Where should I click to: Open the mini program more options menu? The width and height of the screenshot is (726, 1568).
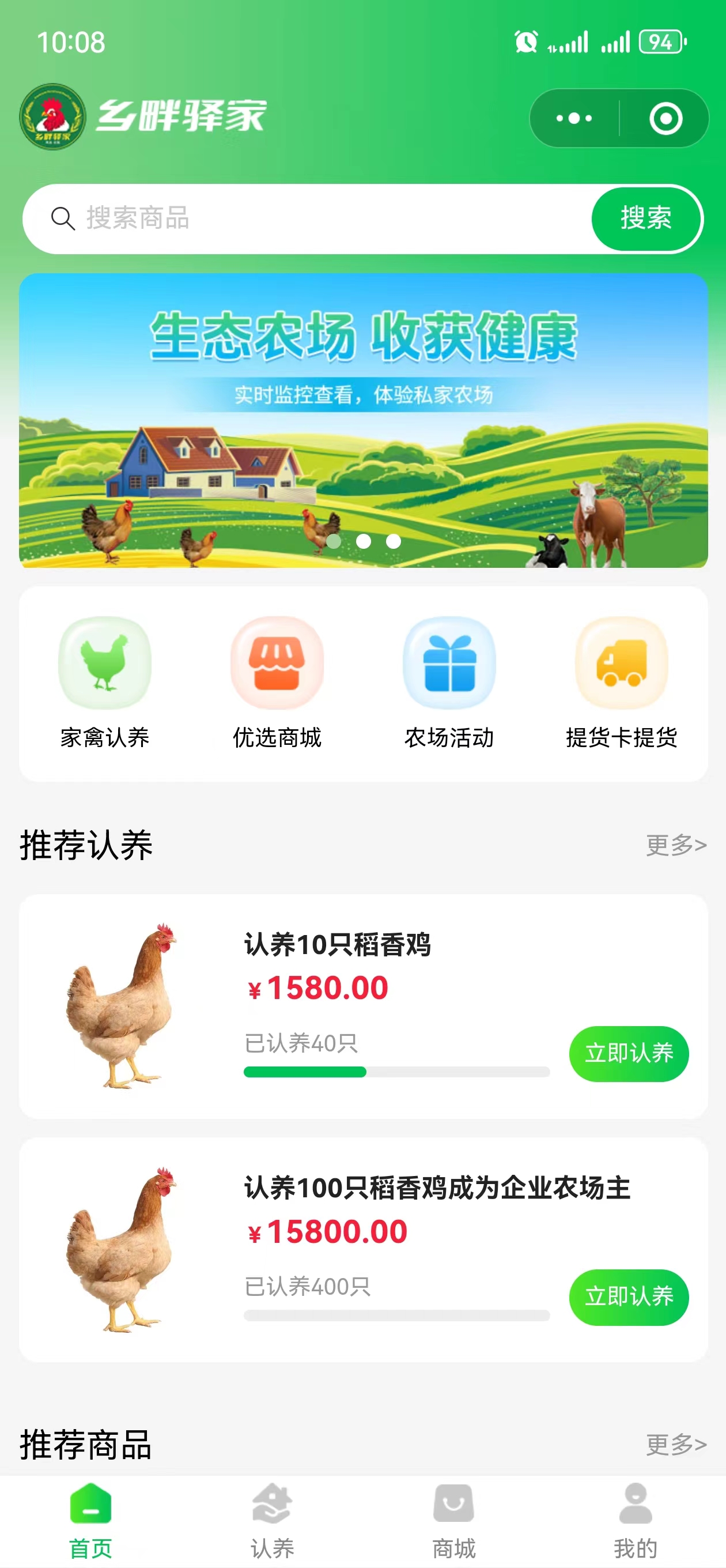coord(574,118)
